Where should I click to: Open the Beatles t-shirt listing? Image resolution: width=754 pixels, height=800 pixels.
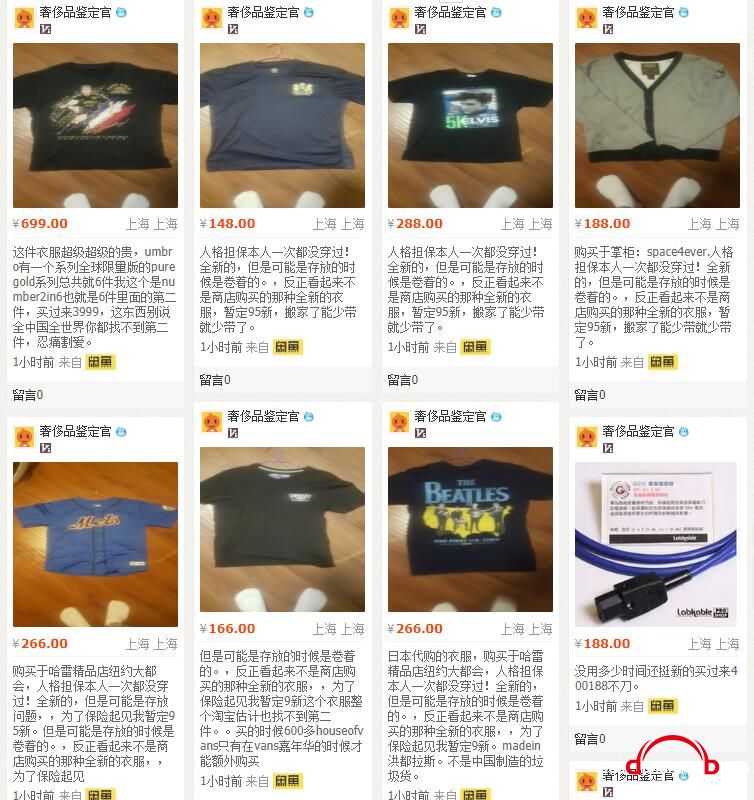(470, 529)
